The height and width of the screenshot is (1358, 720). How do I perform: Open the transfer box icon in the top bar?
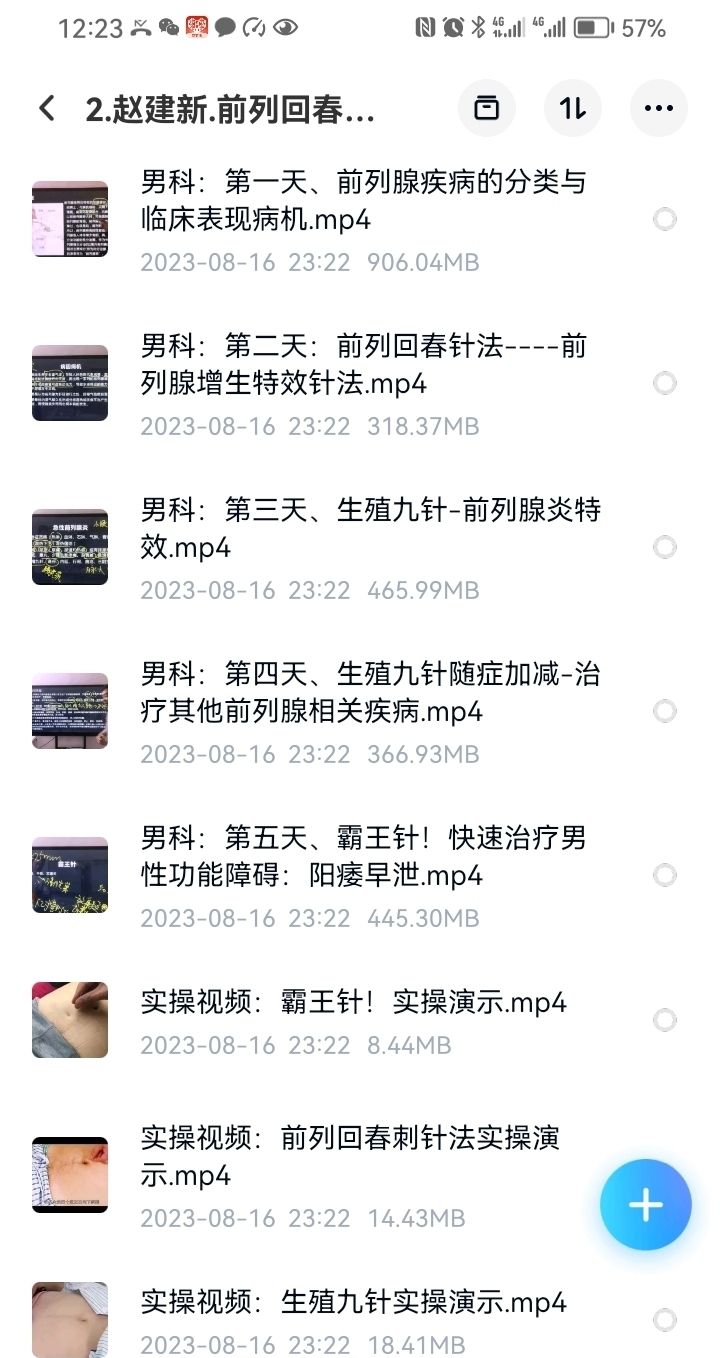tap(486, 108)
